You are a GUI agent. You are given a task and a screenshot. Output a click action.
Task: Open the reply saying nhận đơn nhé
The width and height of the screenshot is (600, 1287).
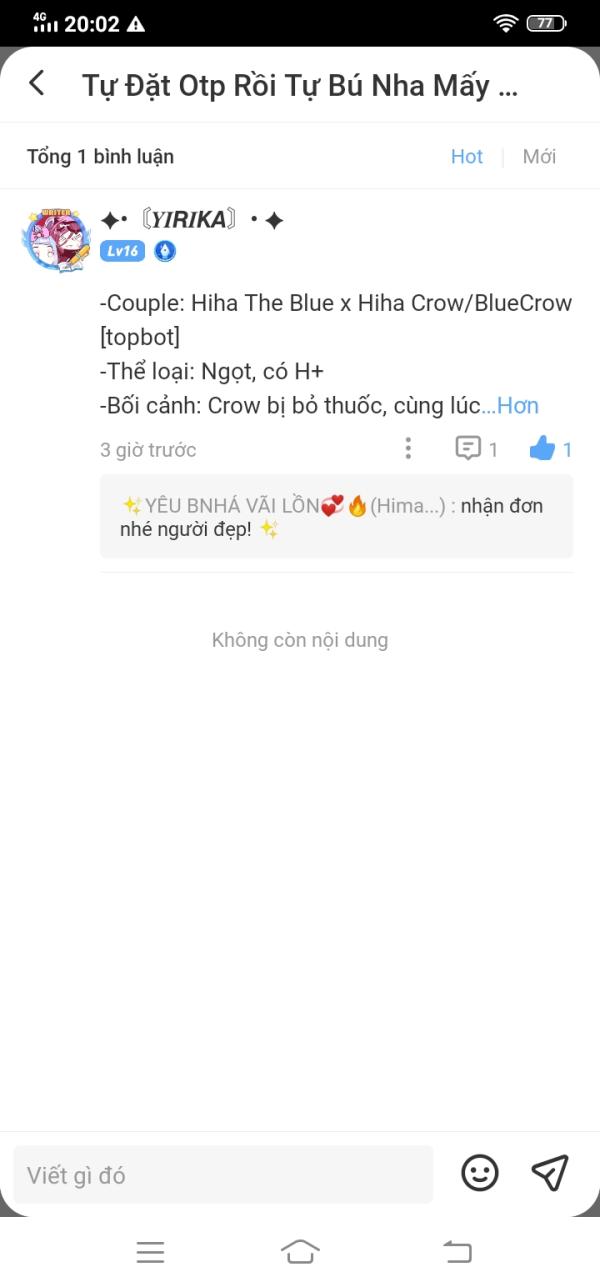pyautogui.click(x=336, y=517)
